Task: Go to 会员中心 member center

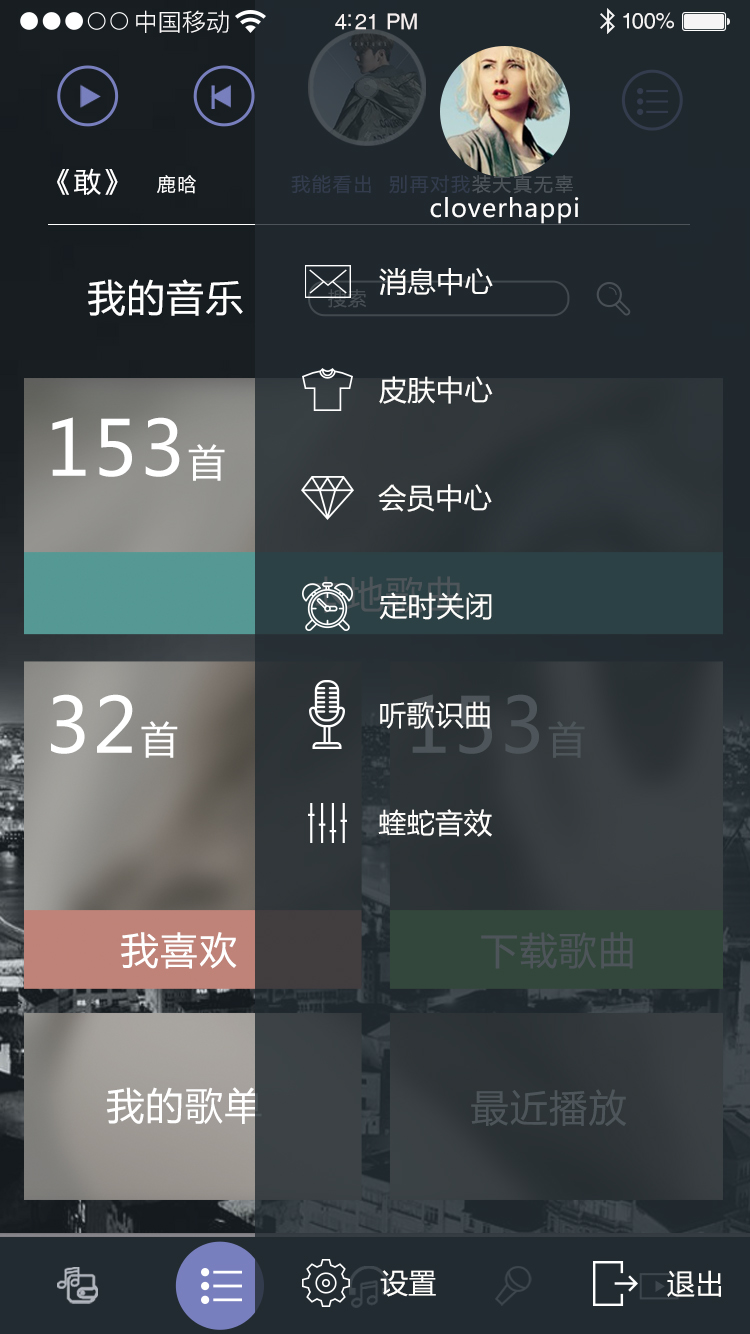Action: click(x=398, y=498)
